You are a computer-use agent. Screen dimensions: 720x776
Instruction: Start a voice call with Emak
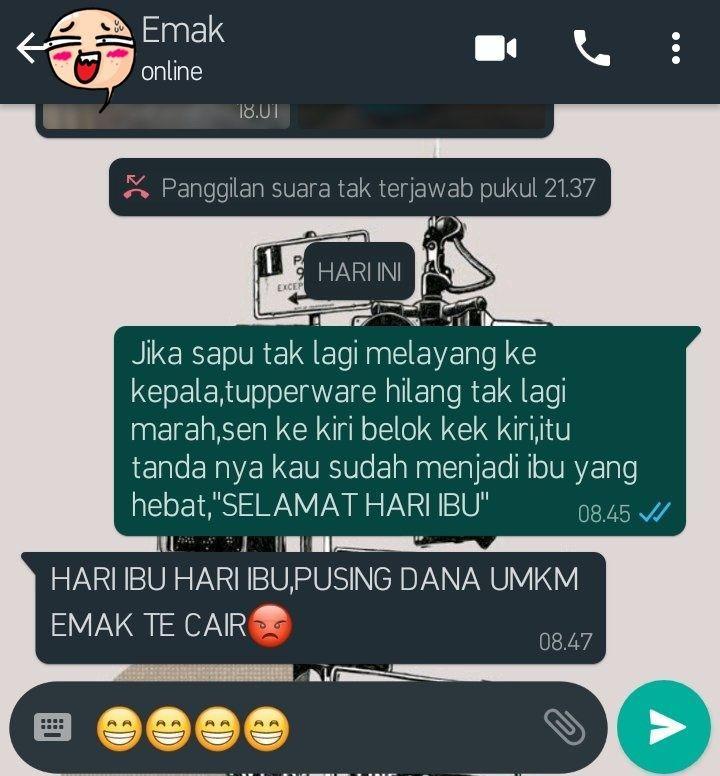point(591,48)
